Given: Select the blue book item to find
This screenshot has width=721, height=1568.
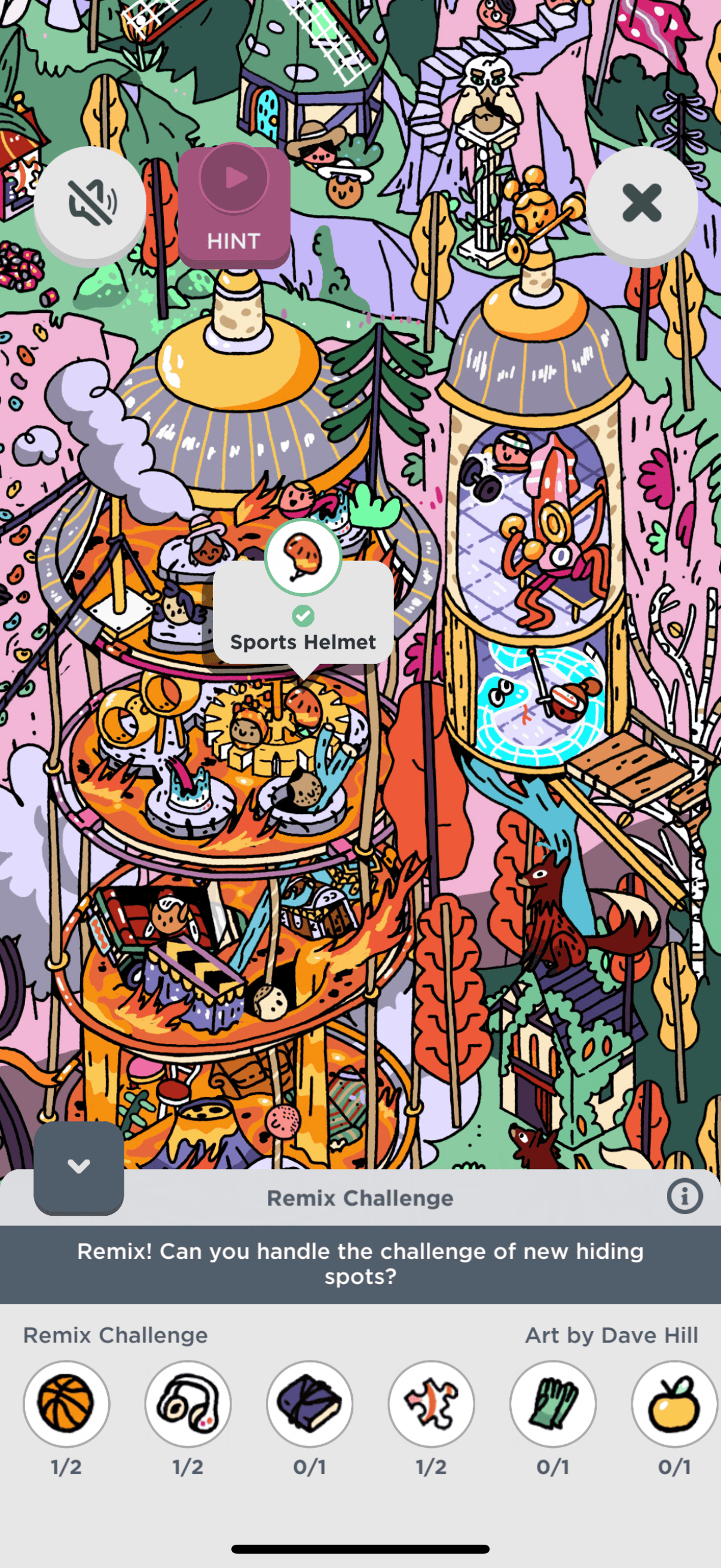Looking at the screenshot, I should [x=310, y=1404].
